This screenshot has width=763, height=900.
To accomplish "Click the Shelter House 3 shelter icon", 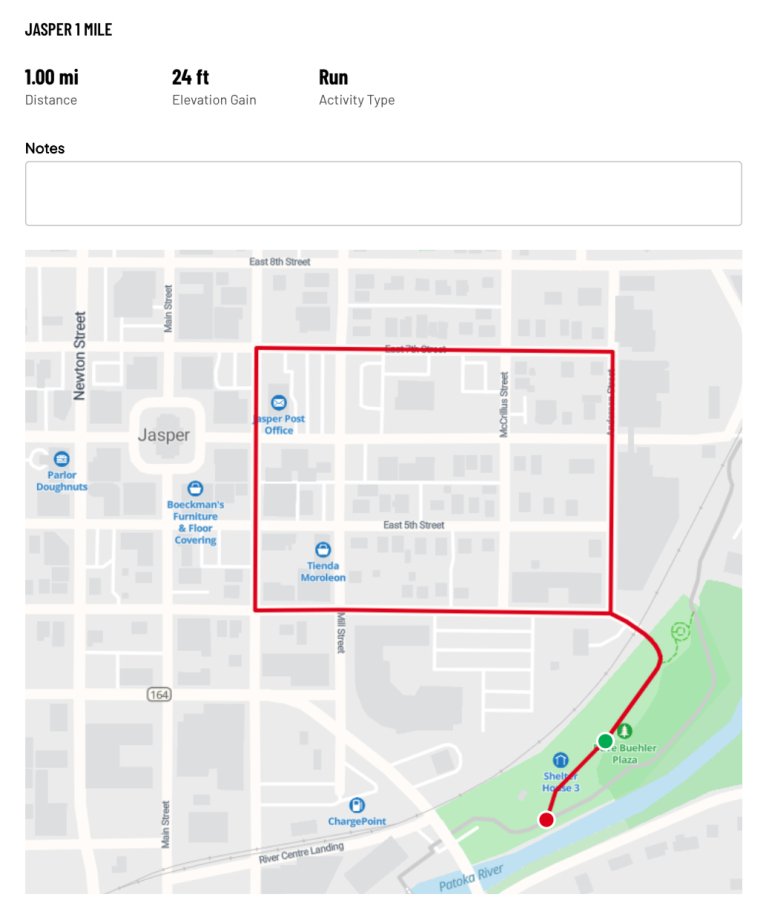I will (x=562, y=760).
